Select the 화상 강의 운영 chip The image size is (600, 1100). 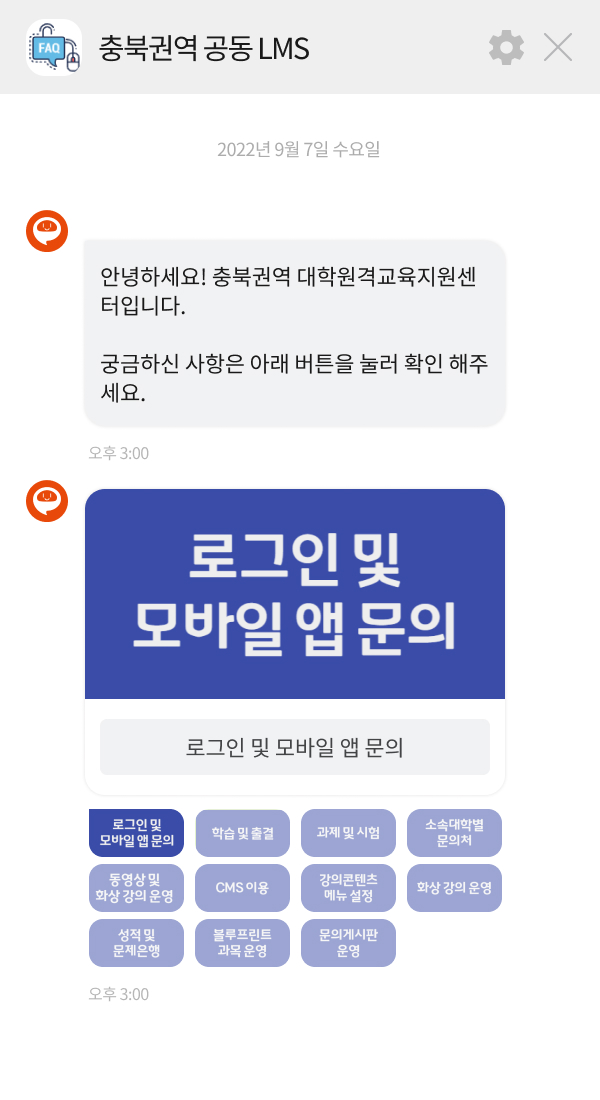[454, 888]
